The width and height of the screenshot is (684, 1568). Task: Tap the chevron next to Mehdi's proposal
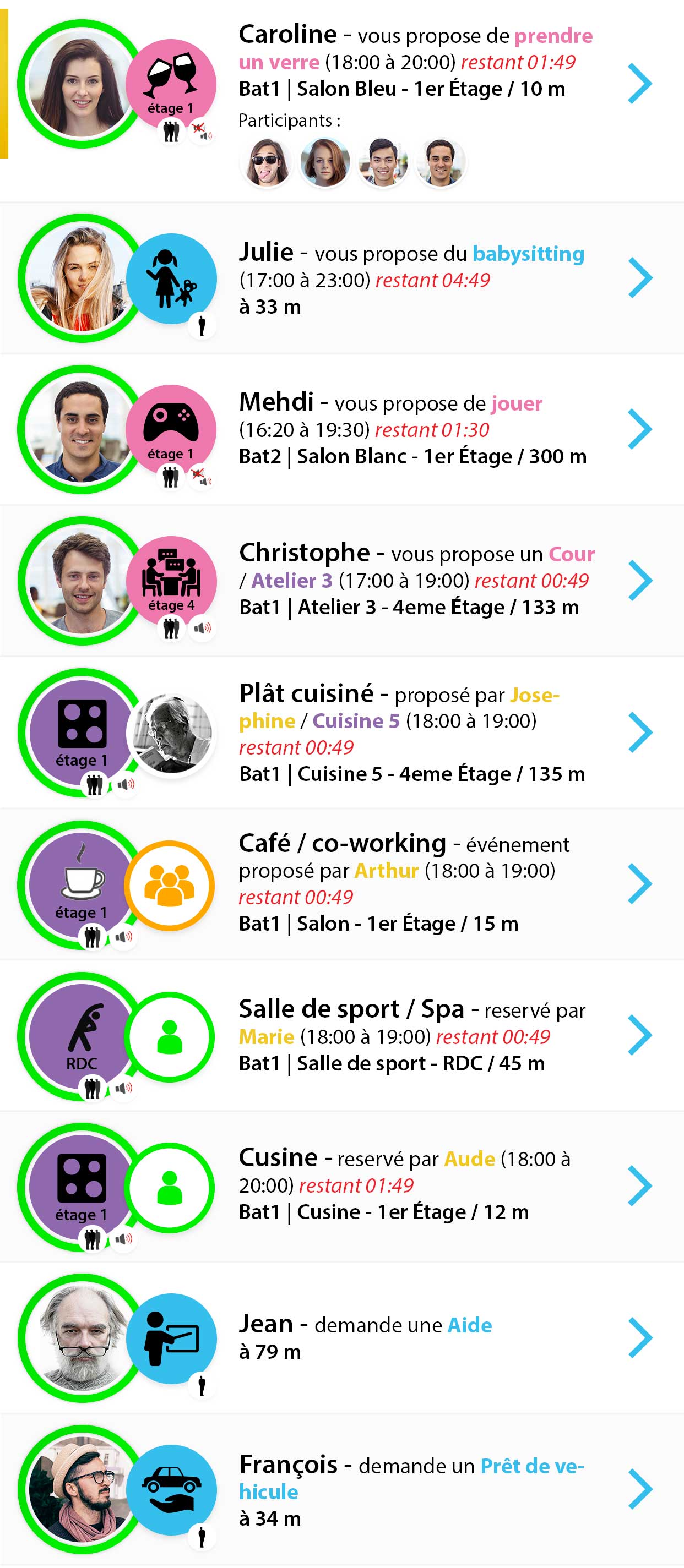pos(639,429)
